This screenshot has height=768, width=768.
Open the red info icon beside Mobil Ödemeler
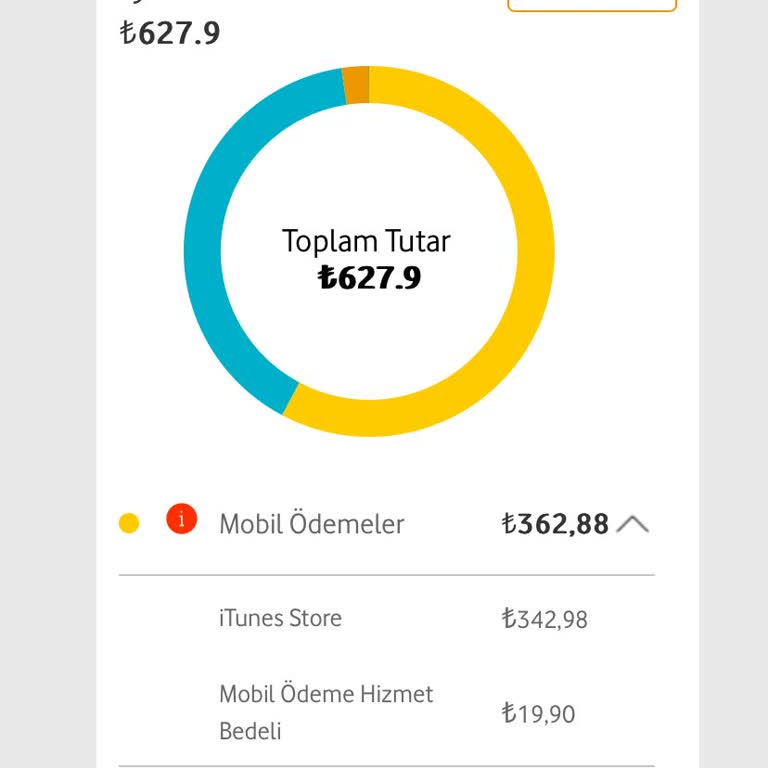(181, 520)
